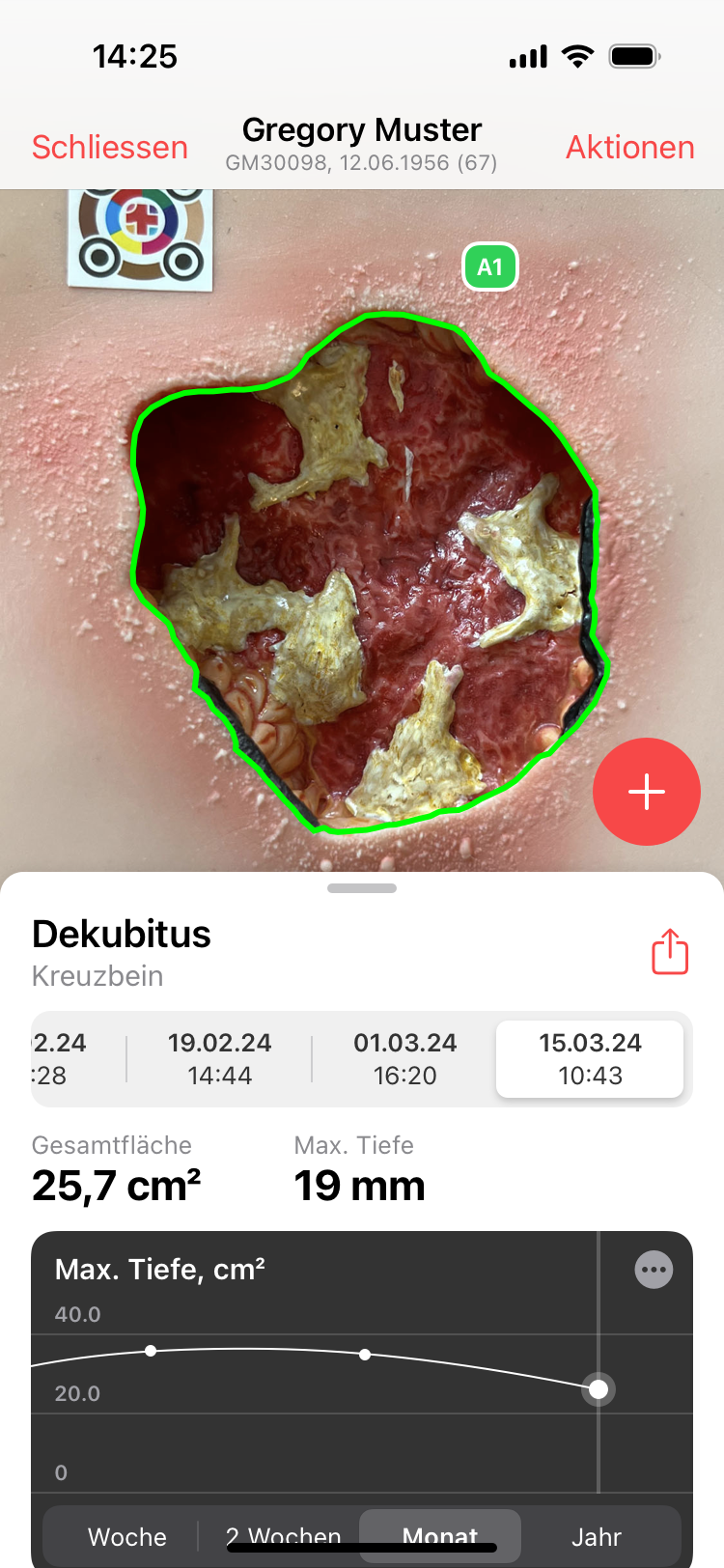The width and height of the screenshot is (724, 1568).
Task: Tap Schliessen to close the view
Action: coord(109,147)
